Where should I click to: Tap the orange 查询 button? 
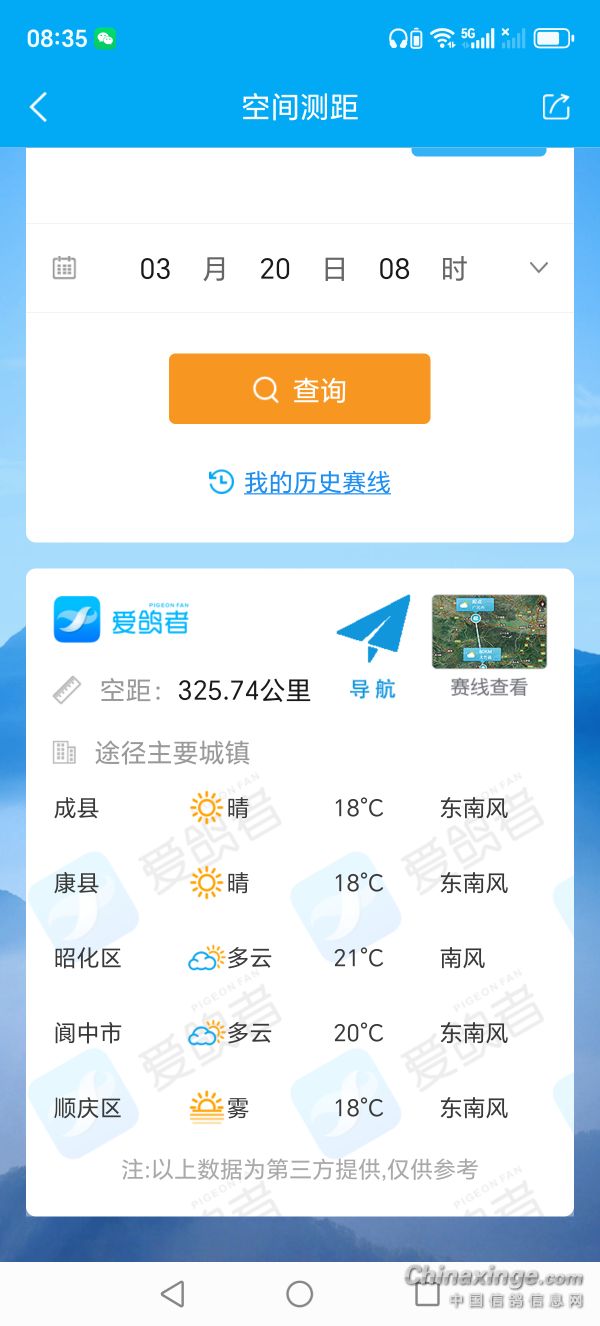pyautogui.click(x=299, y=389)
